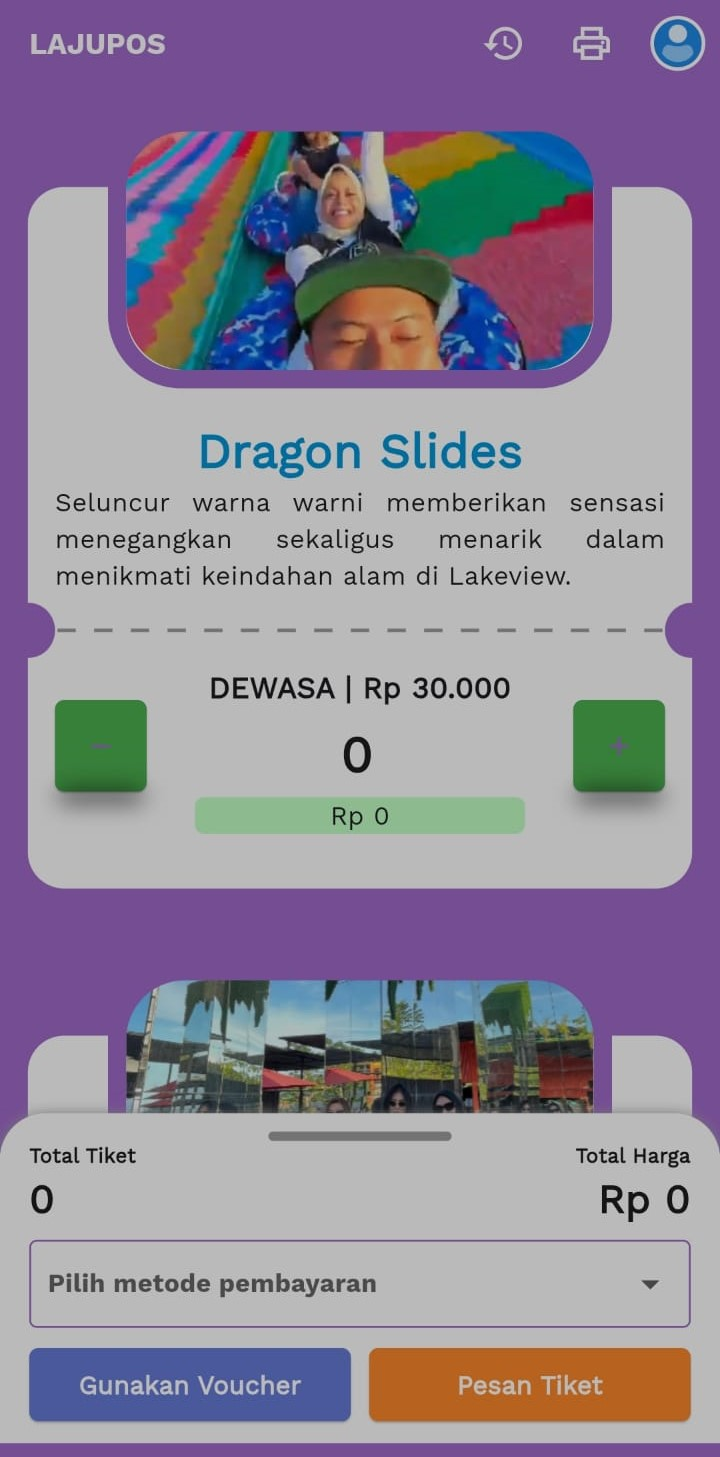Tap the Gunakan Voucher button
Screen dimensions: 720x1457
coord(190,1385)
